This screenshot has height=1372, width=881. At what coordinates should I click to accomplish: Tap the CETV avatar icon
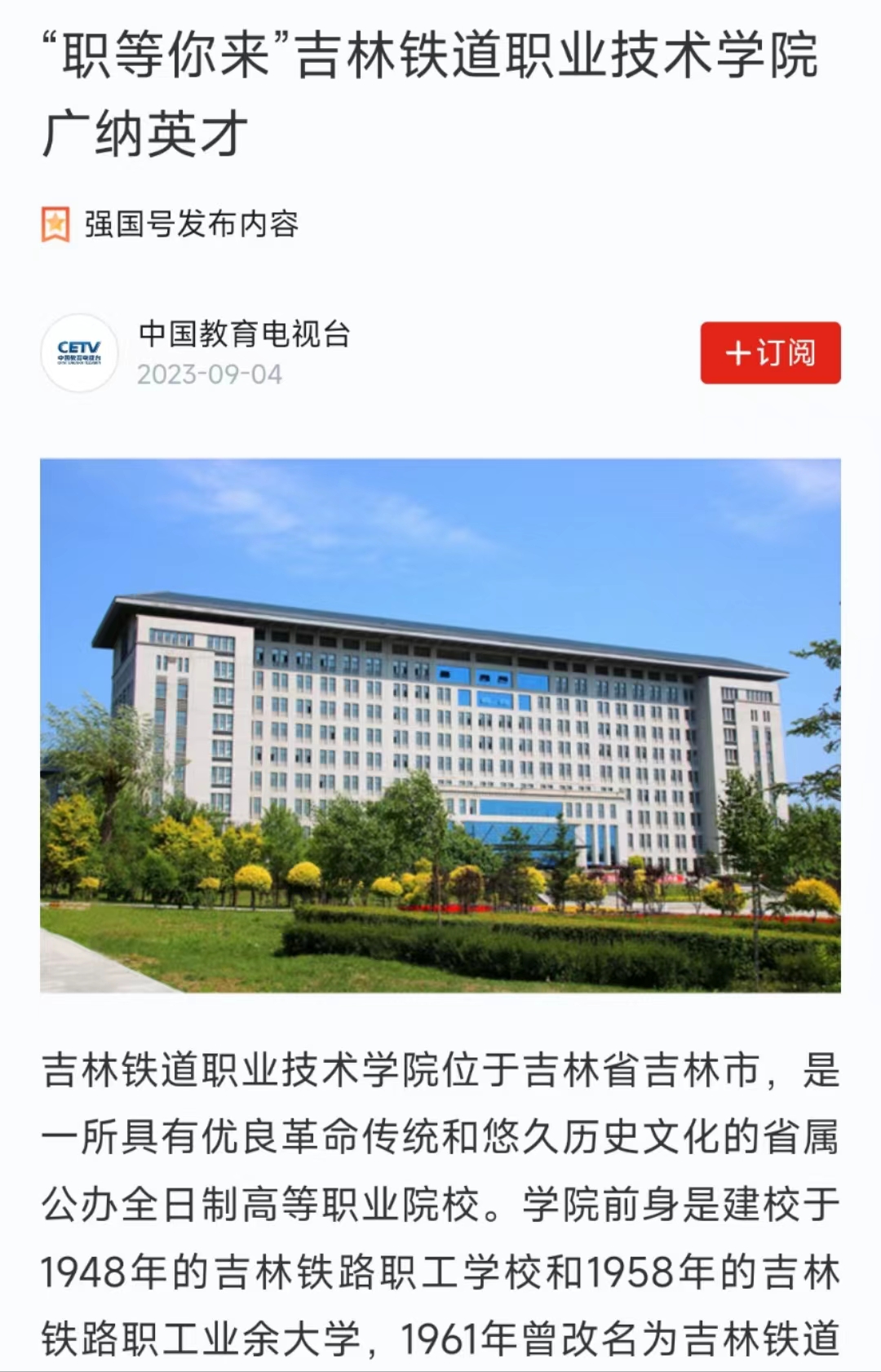pyautogui.click(x=79, y=353)
